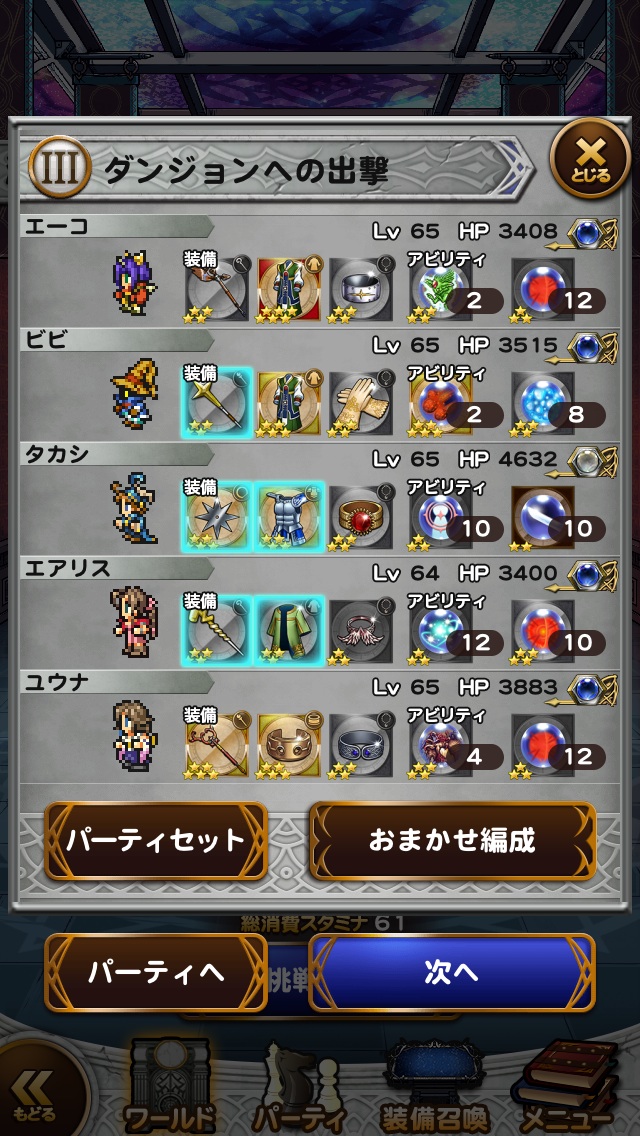Open ユウナ's weapon rod slot
This screenshot has width=640, height=1136.
coord(217,744)
